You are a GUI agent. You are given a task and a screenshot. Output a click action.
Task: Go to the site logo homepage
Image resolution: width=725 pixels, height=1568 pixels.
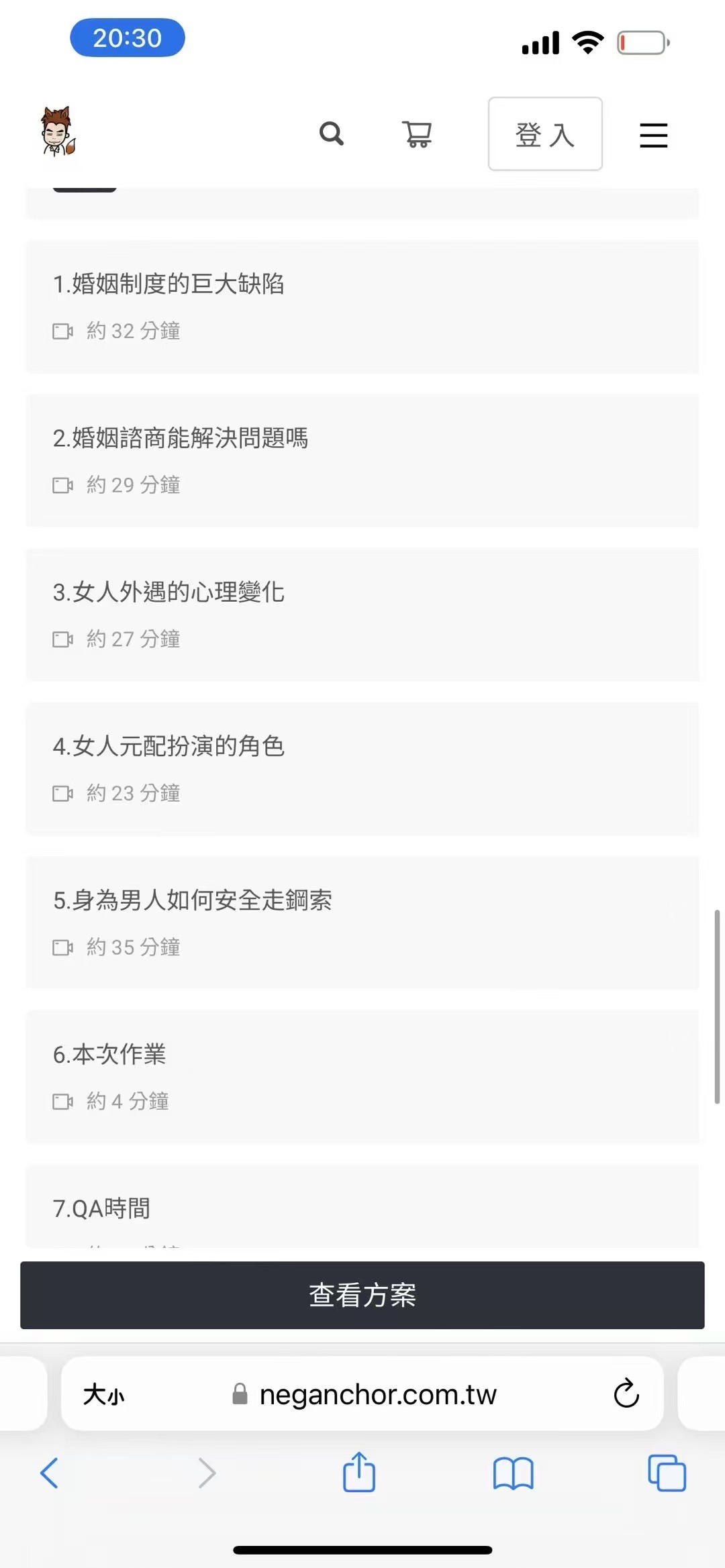58,132
